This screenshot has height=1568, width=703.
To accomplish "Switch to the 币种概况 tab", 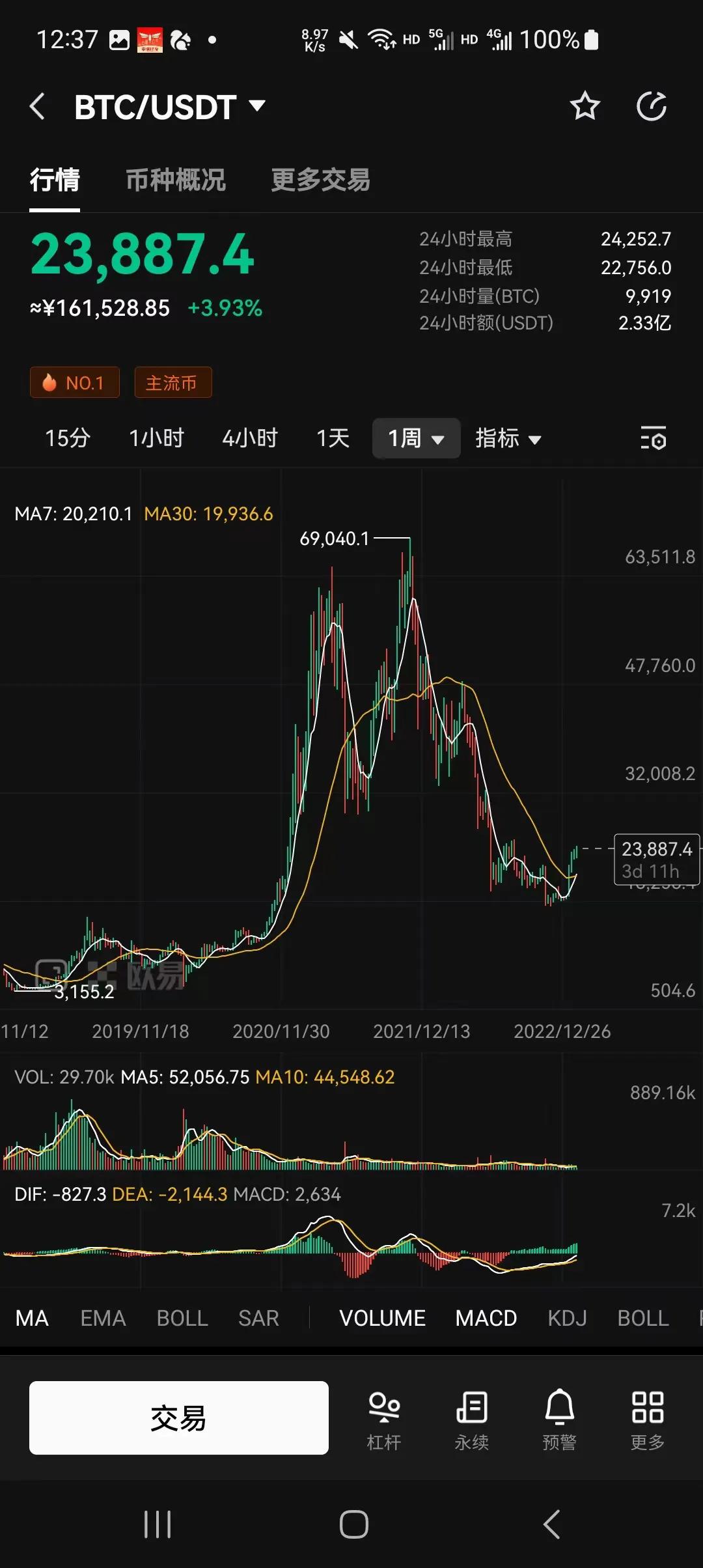I will click(176, 180).
